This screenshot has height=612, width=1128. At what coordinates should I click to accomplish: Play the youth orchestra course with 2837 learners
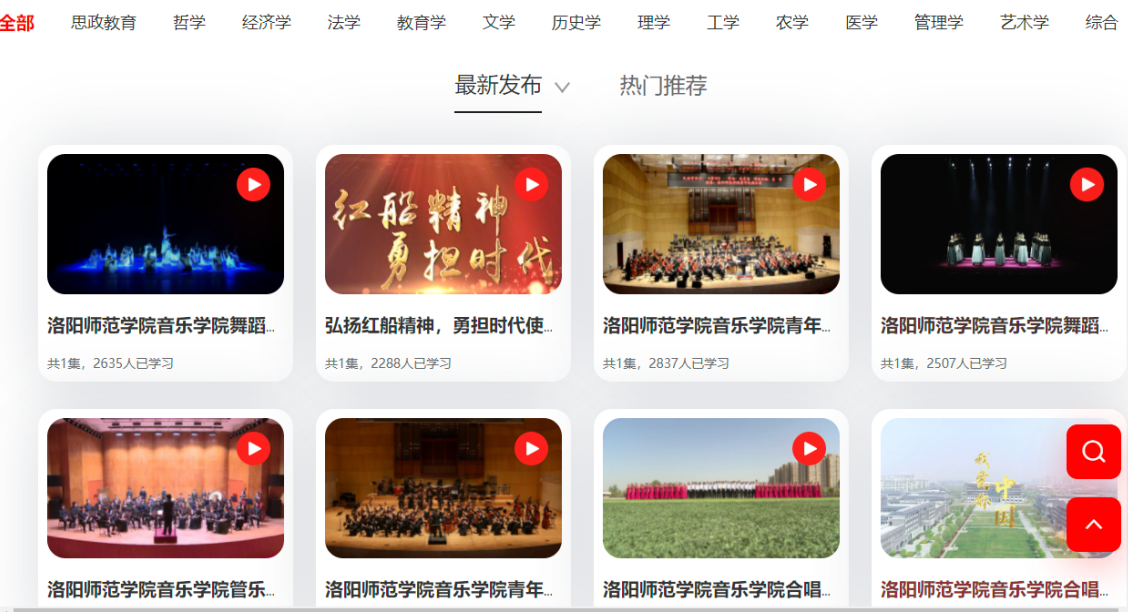721,224
